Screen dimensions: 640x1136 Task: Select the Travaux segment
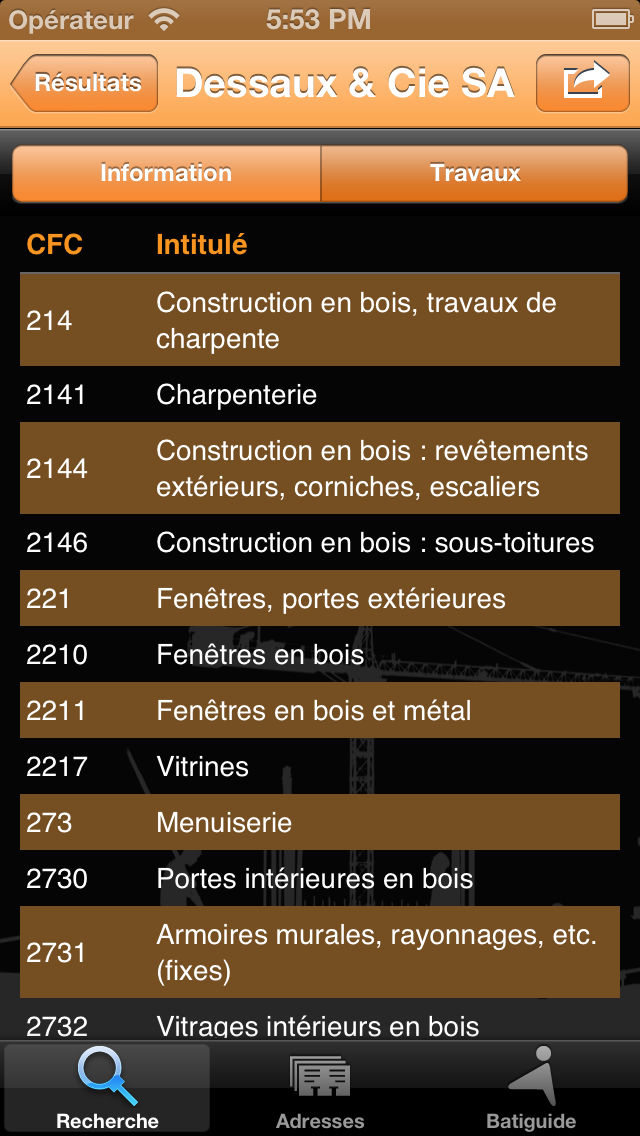[475, 173]
